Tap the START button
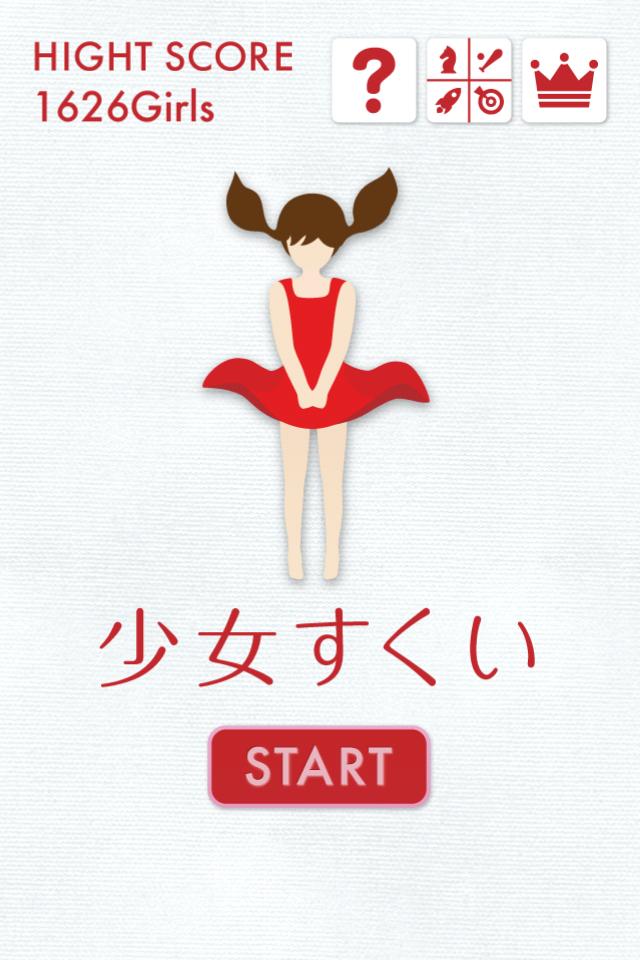This screenshot has width=640, height=960. pyautogui.click(x=319, y=767)
